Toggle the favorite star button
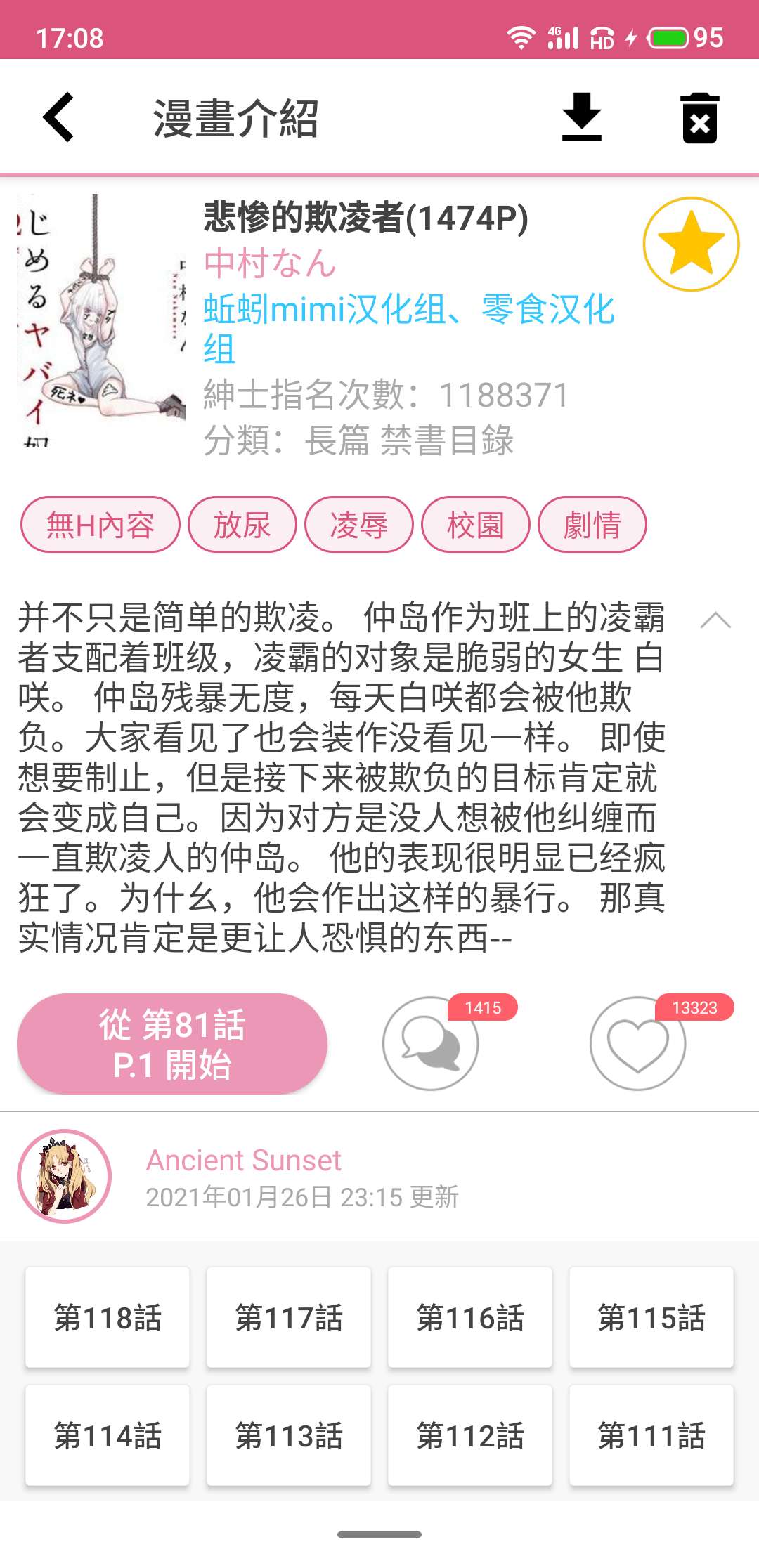759x1568 pixels. [x=691, y=244]
